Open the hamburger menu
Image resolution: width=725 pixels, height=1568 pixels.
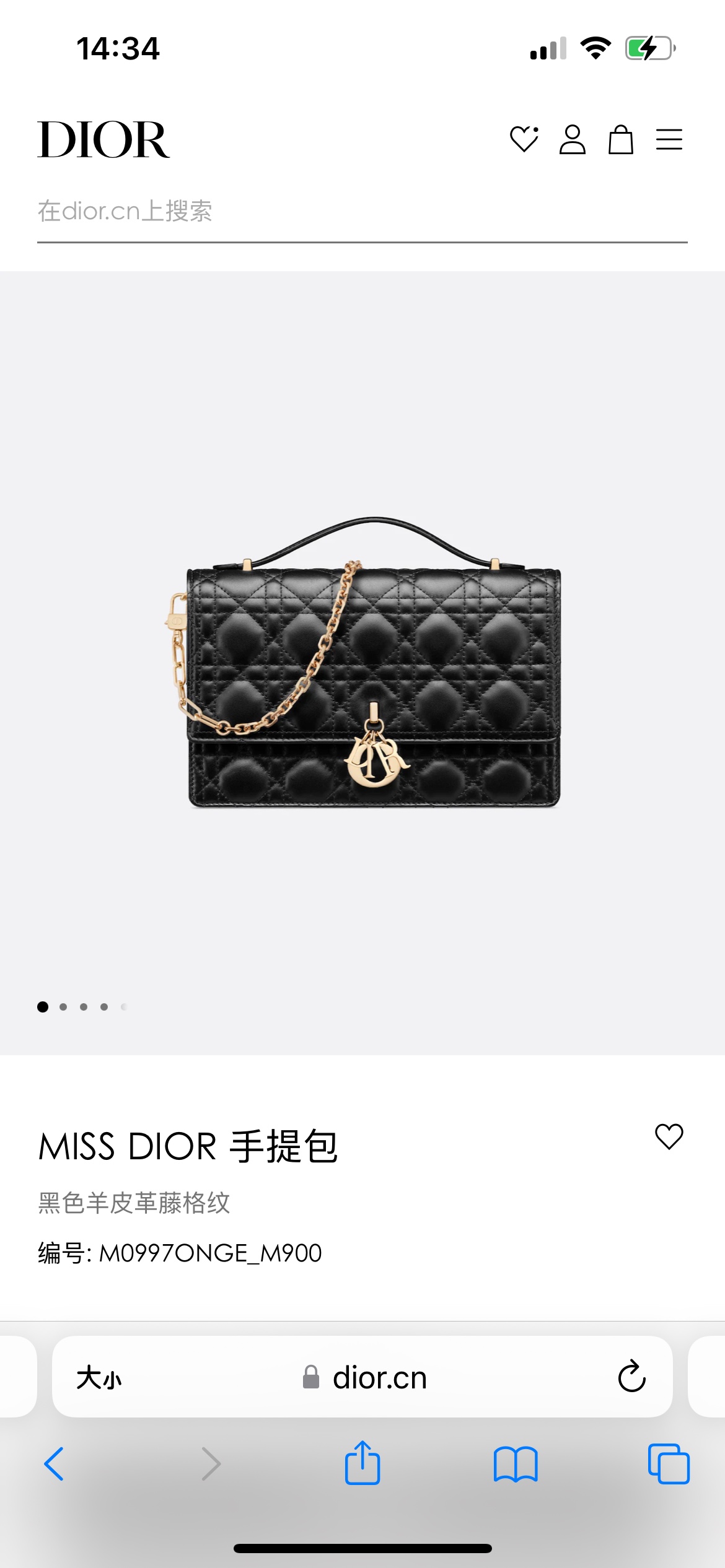tap(669, 139)
